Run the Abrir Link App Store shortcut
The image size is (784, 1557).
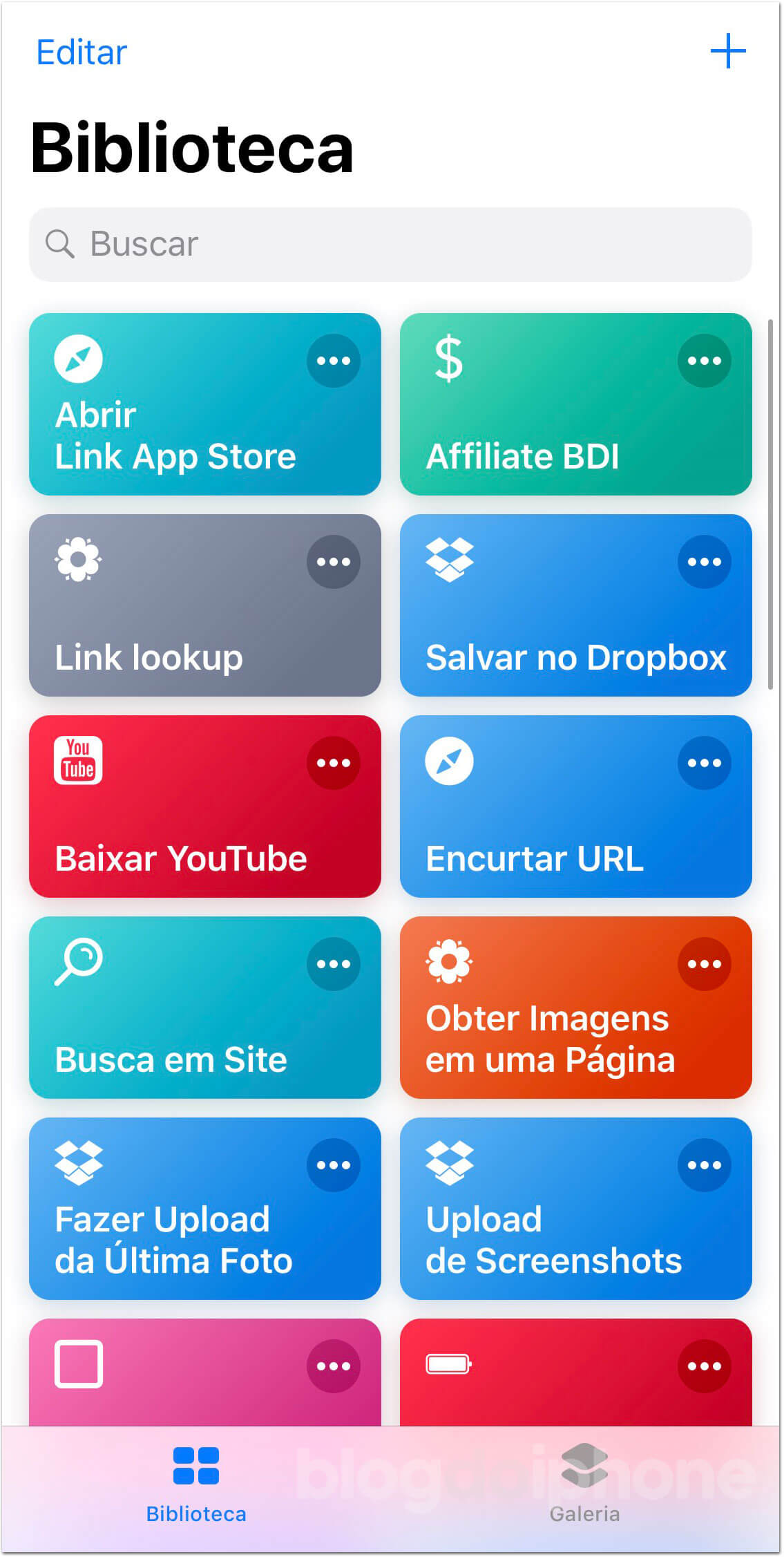(204, 404)
